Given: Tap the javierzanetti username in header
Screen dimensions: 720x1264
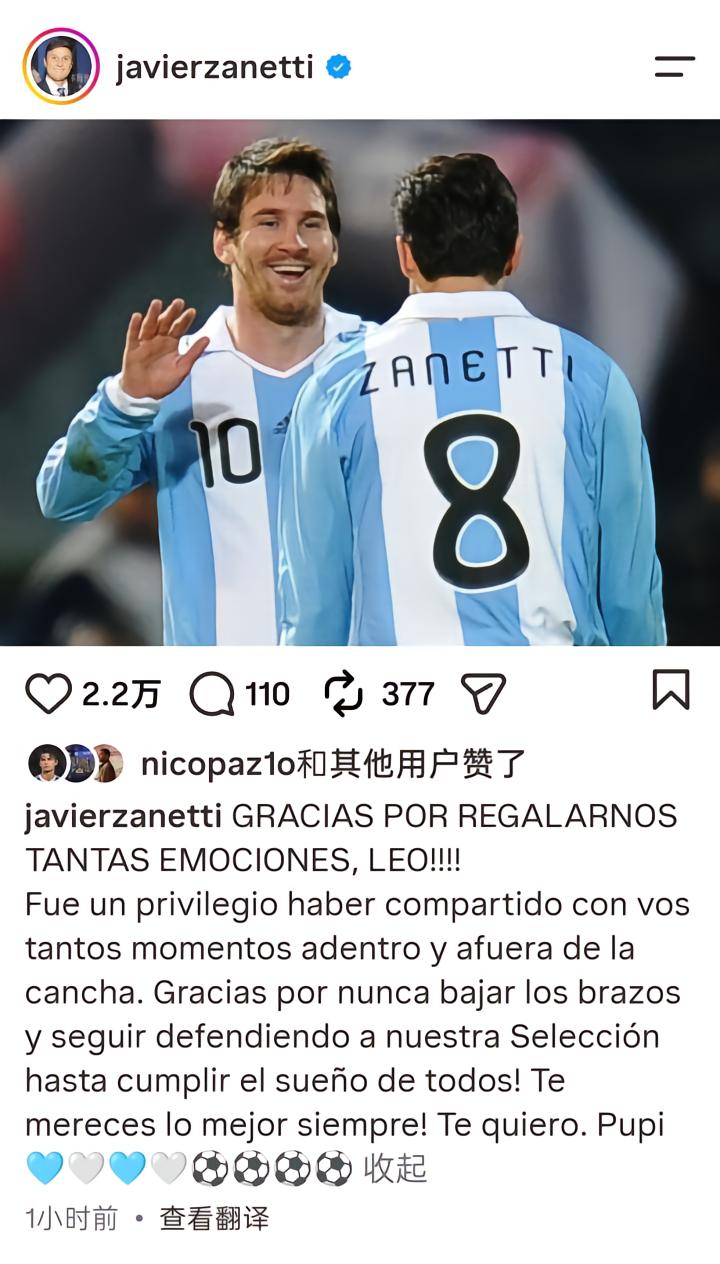Looking at the screenshot, I should (x=215, y=68).
